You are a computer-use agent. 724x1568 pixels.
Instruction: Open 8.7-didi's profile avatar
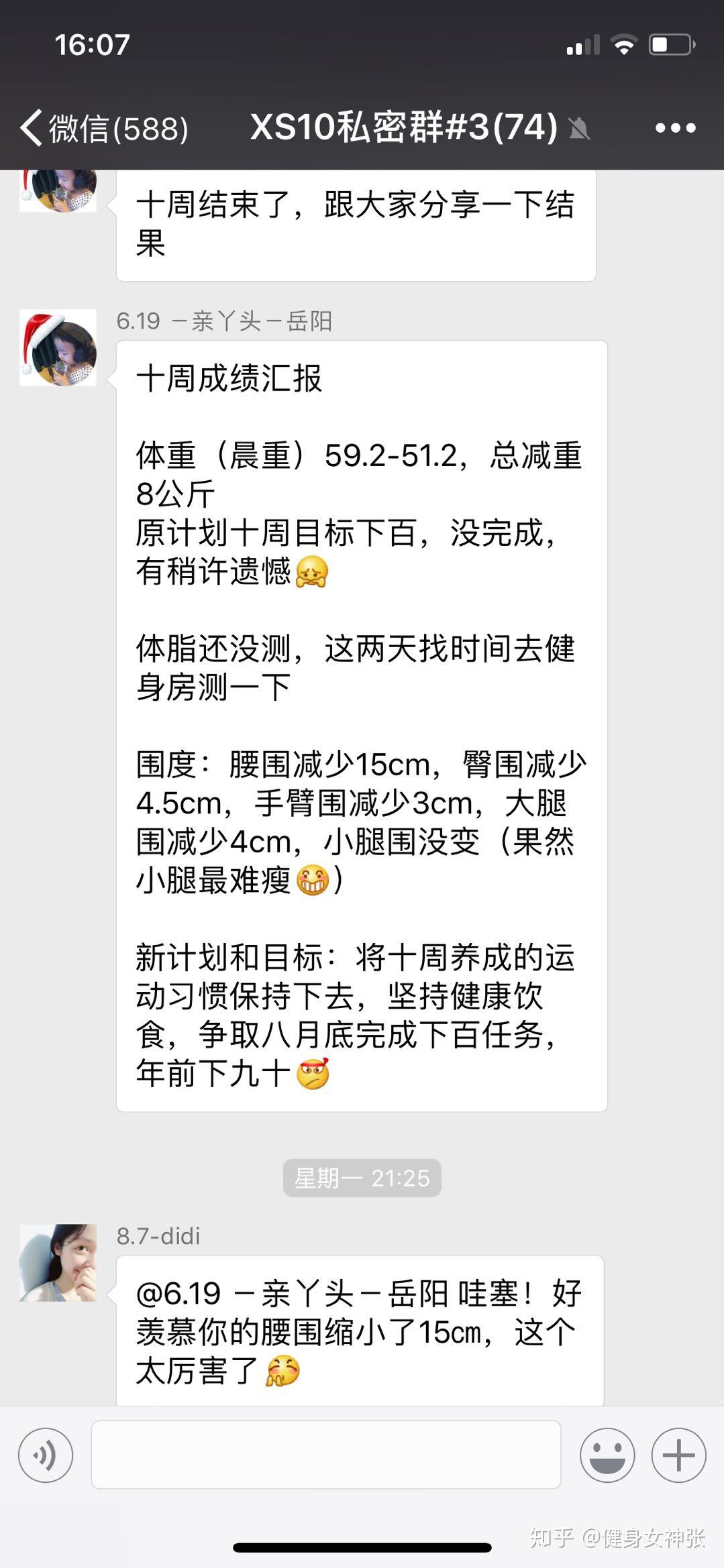[x=58, y=1263]
